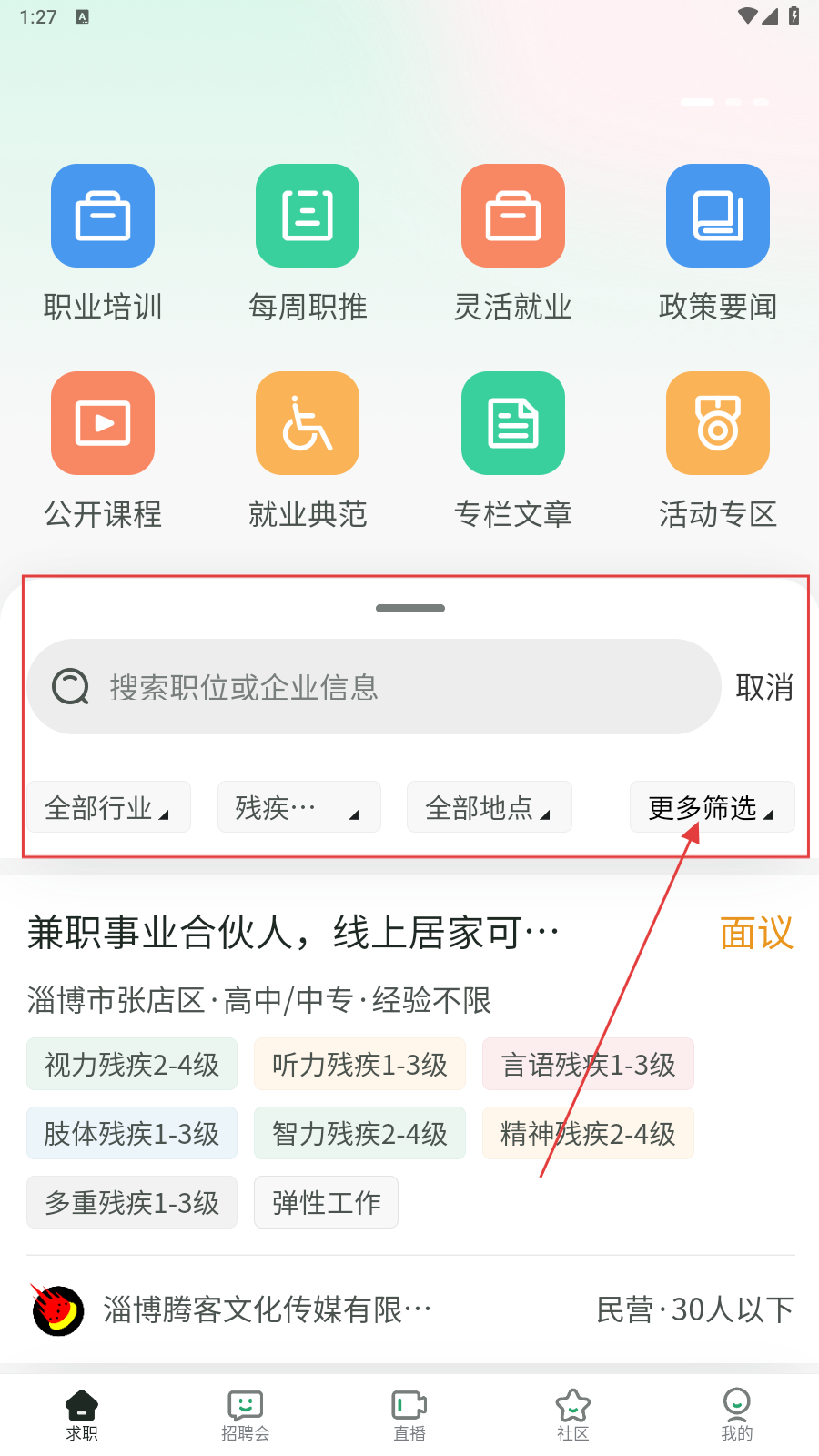Cancel search with 取消
This screenshot has height=1456, width=819.
pos(764,687)
